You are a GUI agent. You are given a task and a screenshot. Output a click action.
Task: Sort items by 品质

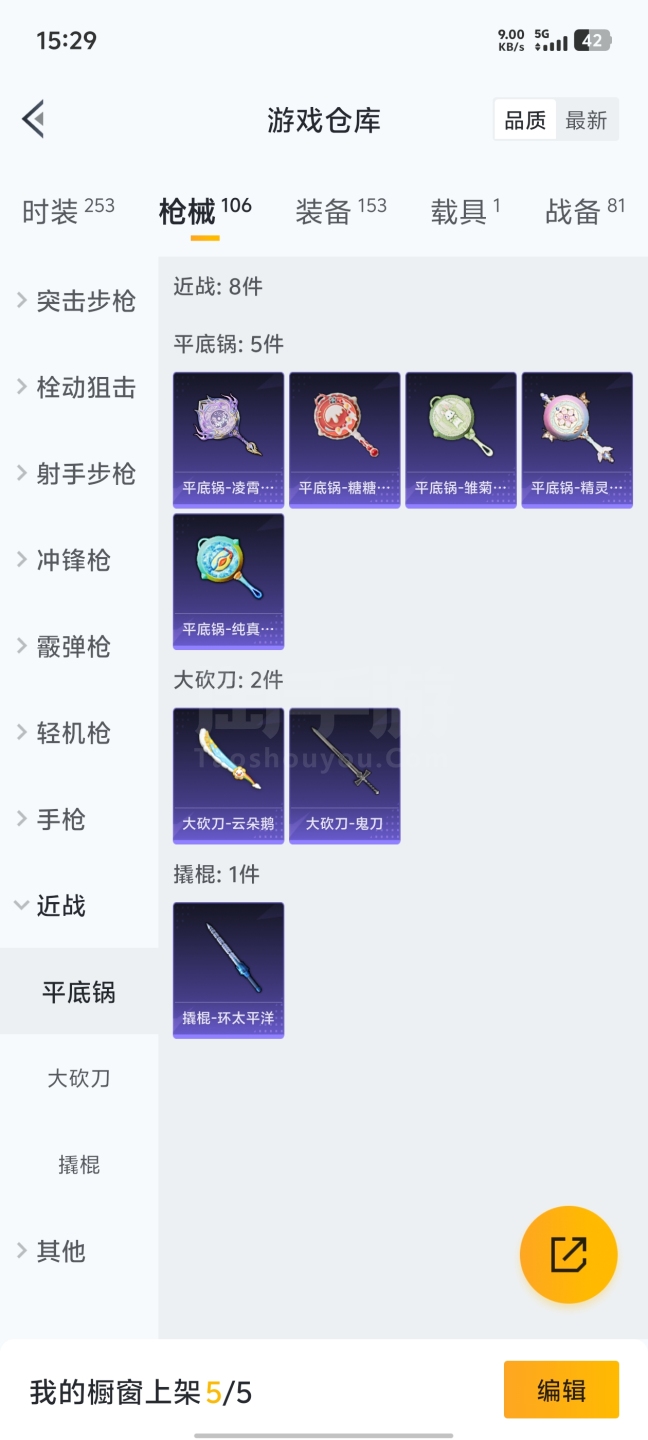525,120
